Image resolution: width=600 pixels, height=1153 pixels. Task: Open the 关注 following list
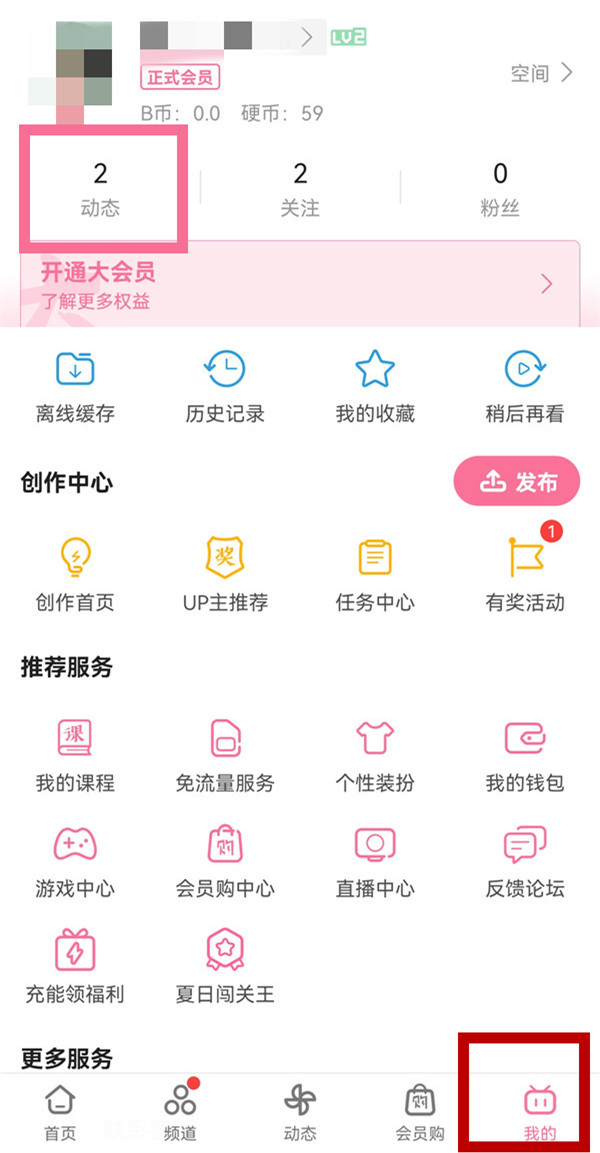pos(300,188)
